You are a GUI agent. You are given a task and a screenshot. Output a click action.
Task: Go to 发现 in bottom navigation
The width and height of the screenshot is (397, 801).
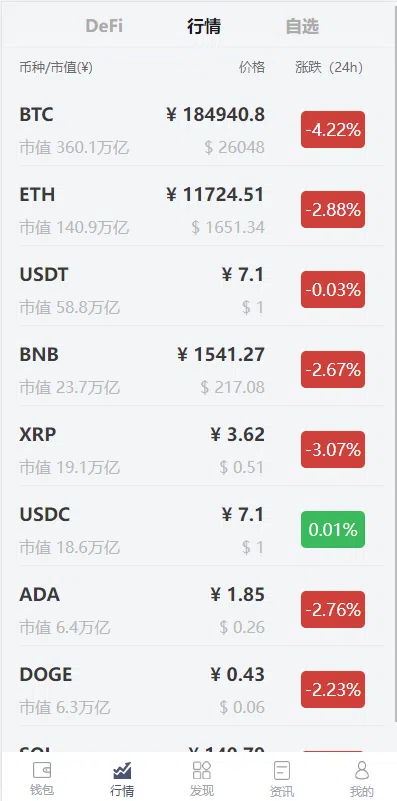pyautogui.click(x=202, y=778)
